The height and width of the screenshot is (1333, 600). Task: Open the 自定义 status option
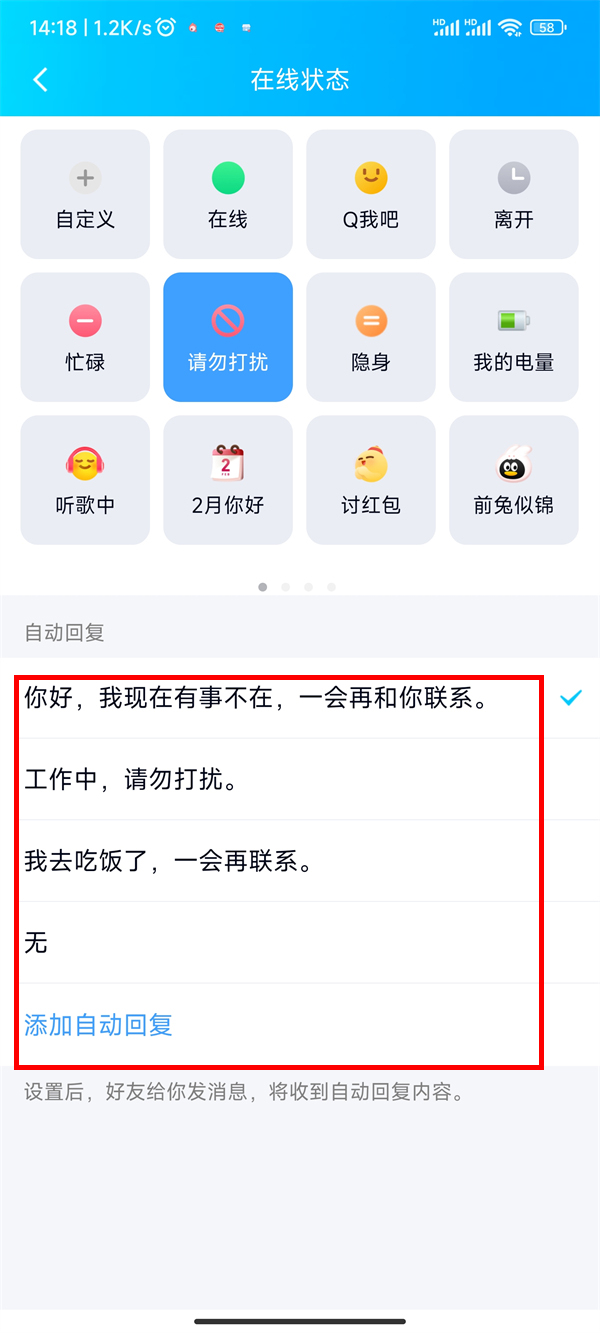pyautogui.click(x=85, y=194)
